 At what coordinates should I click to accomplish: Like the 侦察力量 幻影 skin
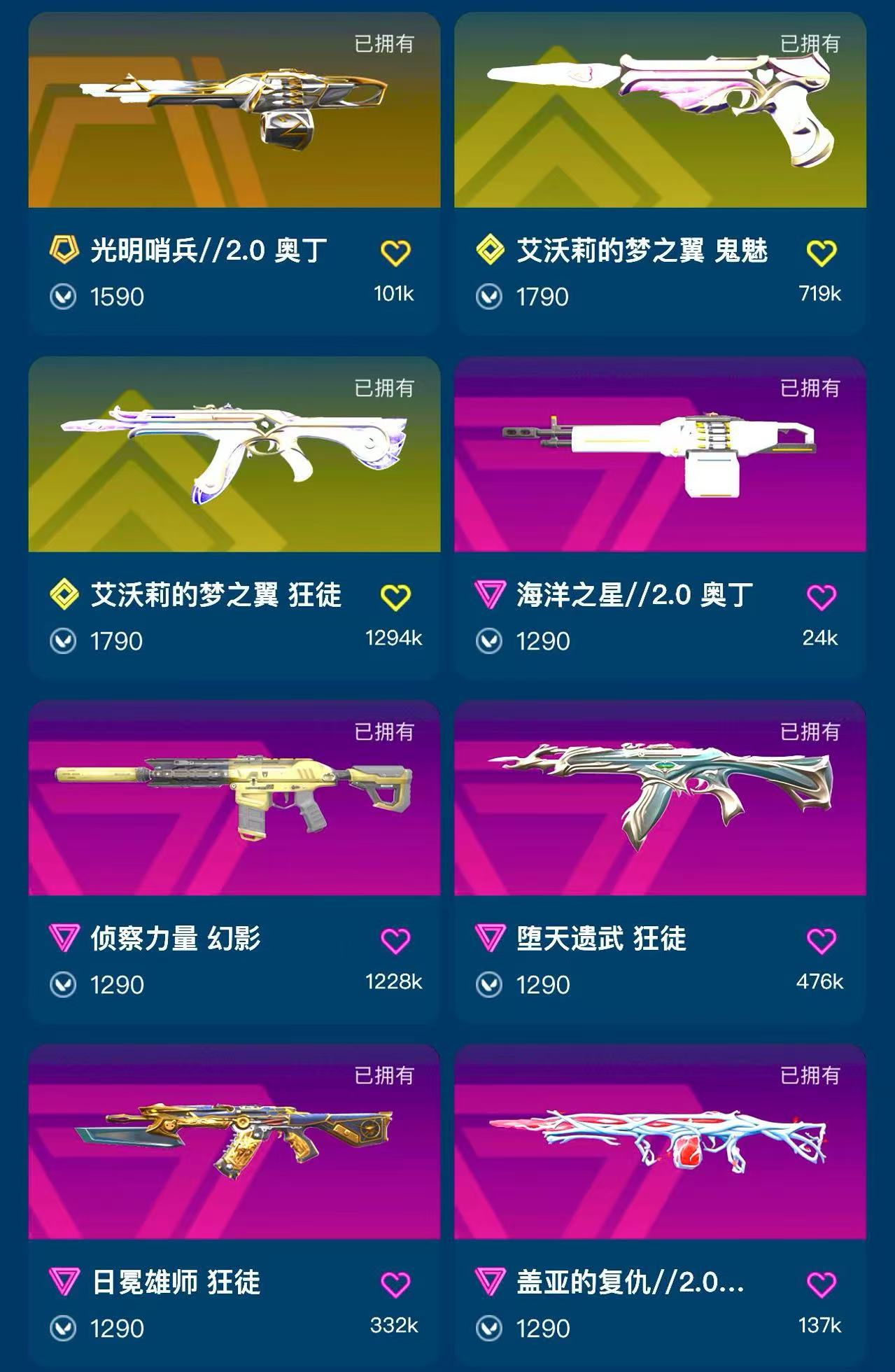click(395, 941)
